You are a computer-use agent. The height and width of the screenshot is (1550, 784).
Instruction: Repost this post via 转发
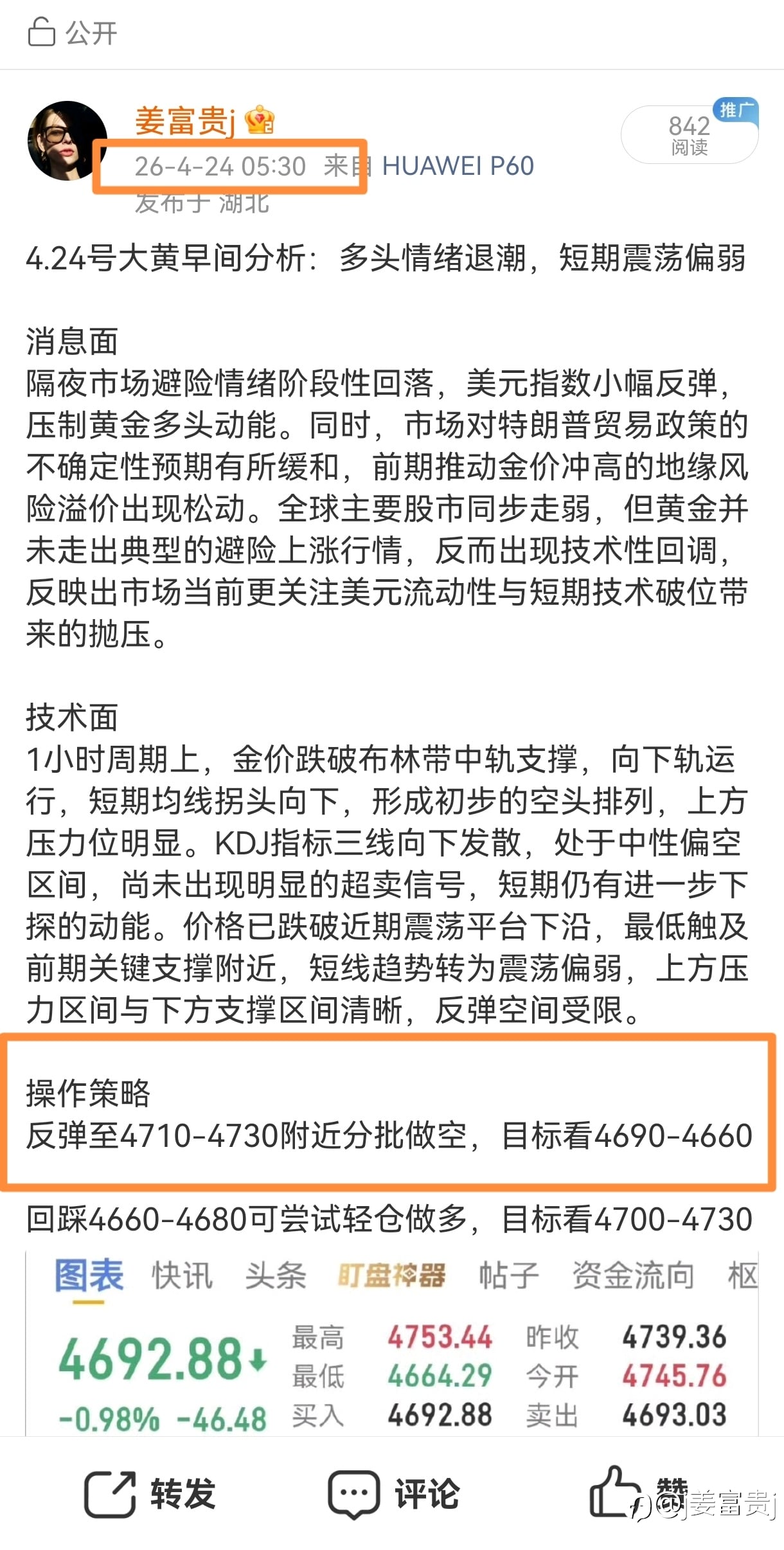[x=150, y=1493]
